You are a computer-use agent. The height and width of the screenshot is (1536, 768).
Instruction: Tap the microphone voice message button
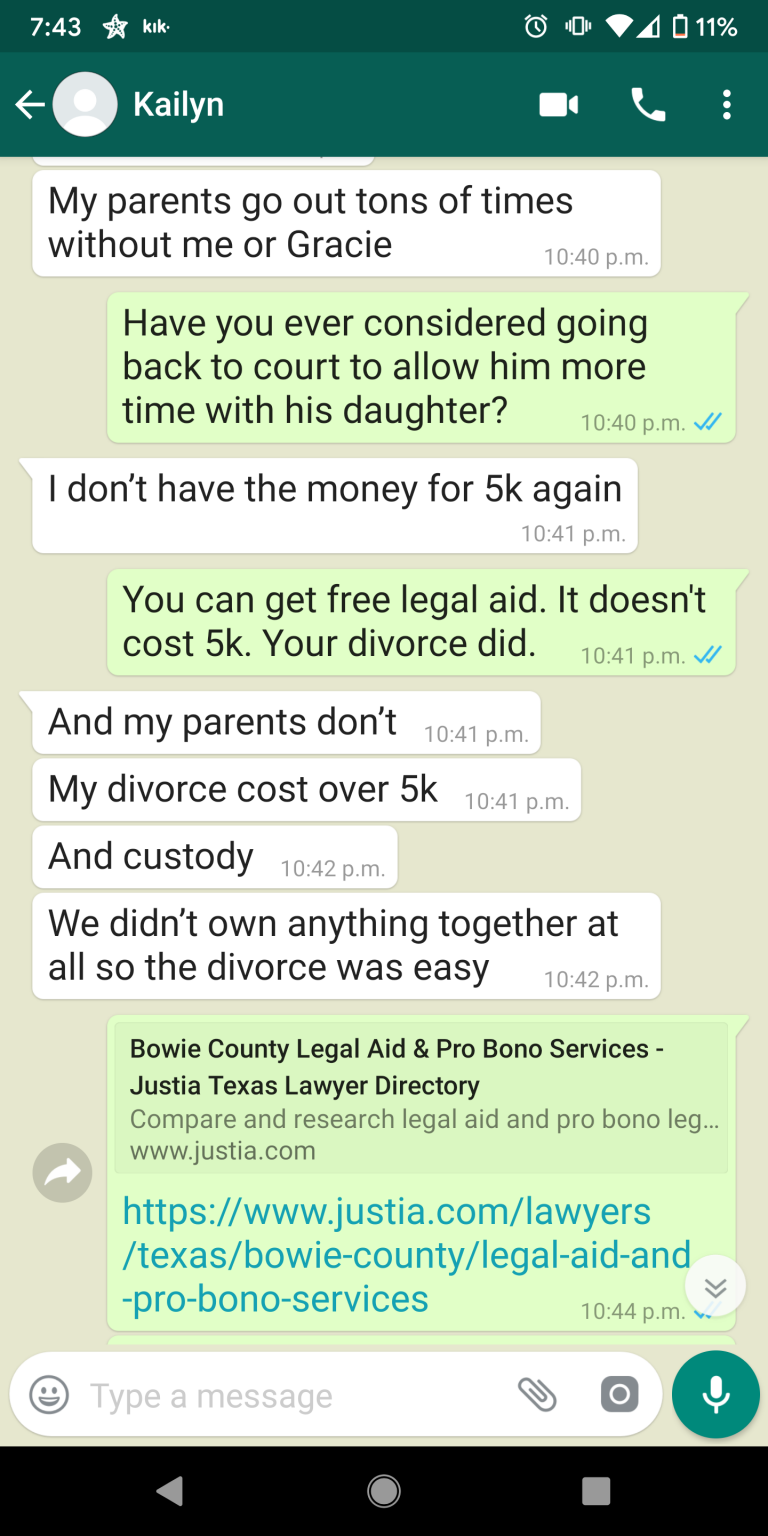(716, 1394)
